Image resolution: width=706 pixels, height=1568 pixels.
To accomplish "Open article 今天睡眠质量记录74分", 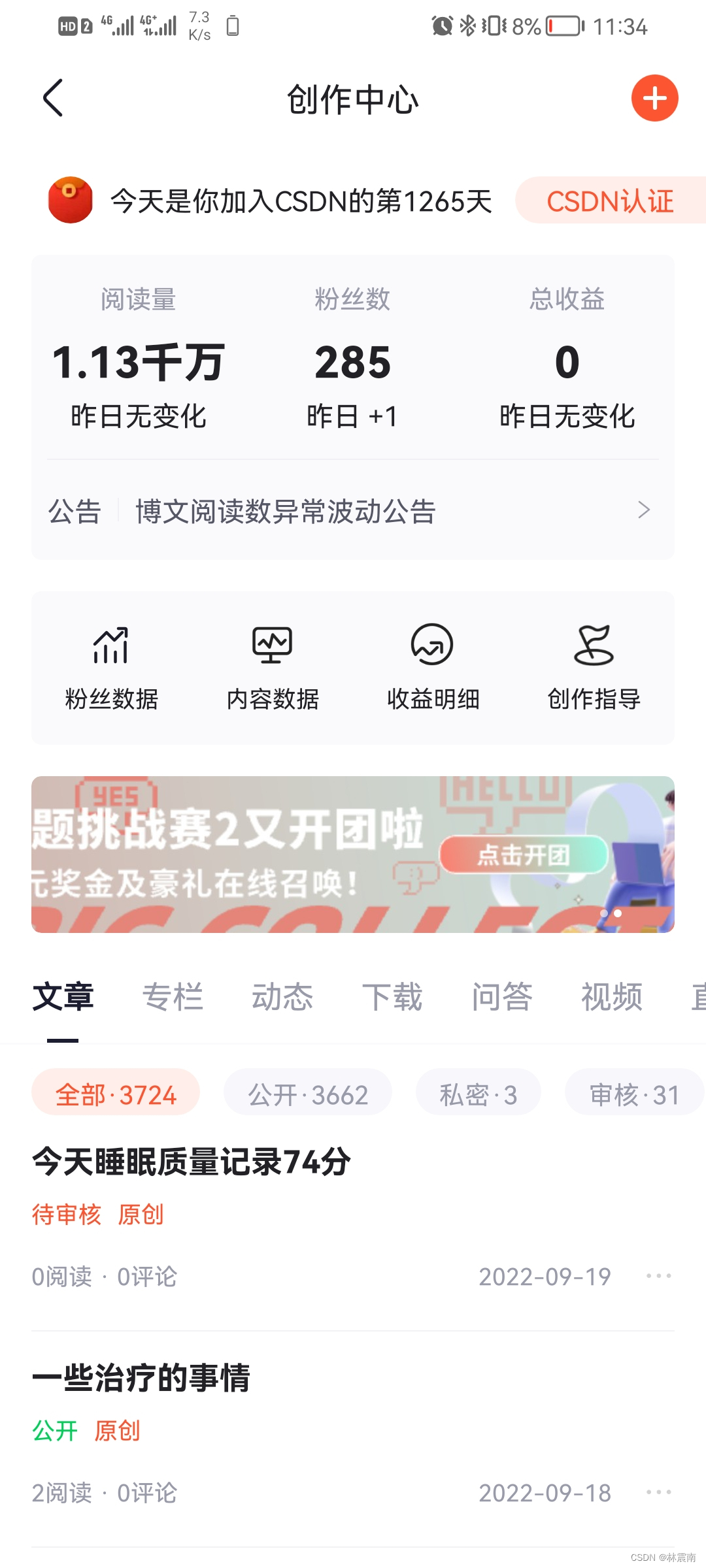I will [191, 1162].
